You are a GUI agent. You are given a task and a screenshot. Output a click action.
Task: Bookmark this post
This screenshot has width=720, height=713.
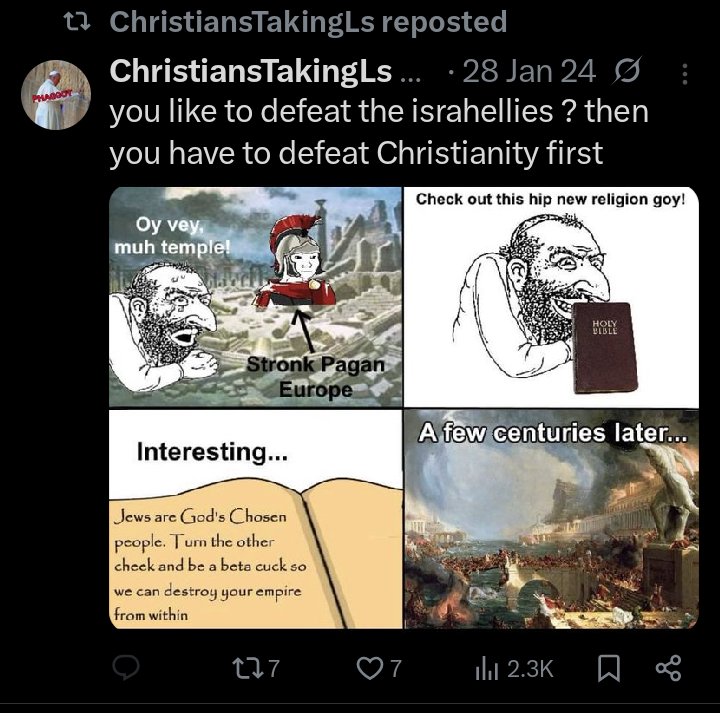point(608,668)
